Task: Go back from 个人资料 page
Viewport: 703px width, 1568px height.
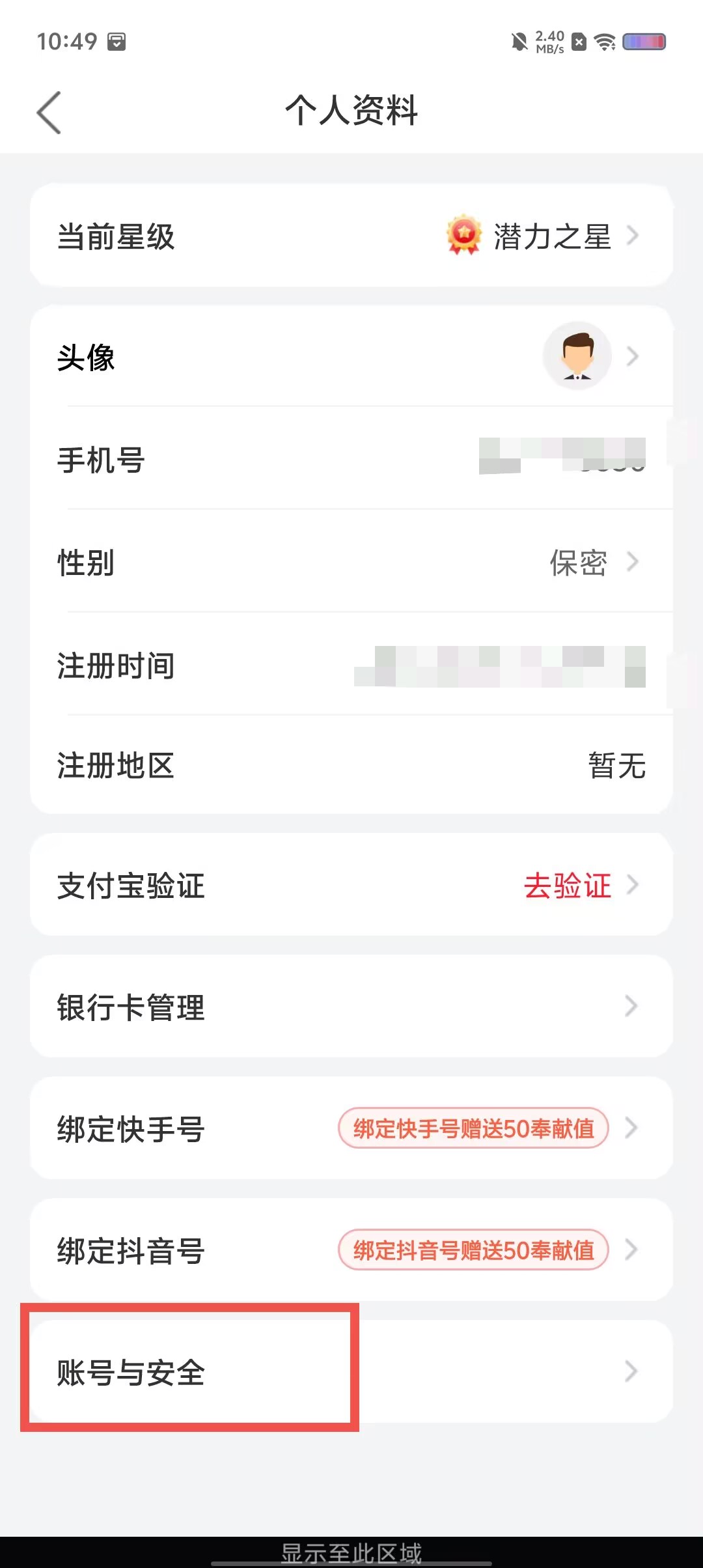Action: (x=49, y=112)
